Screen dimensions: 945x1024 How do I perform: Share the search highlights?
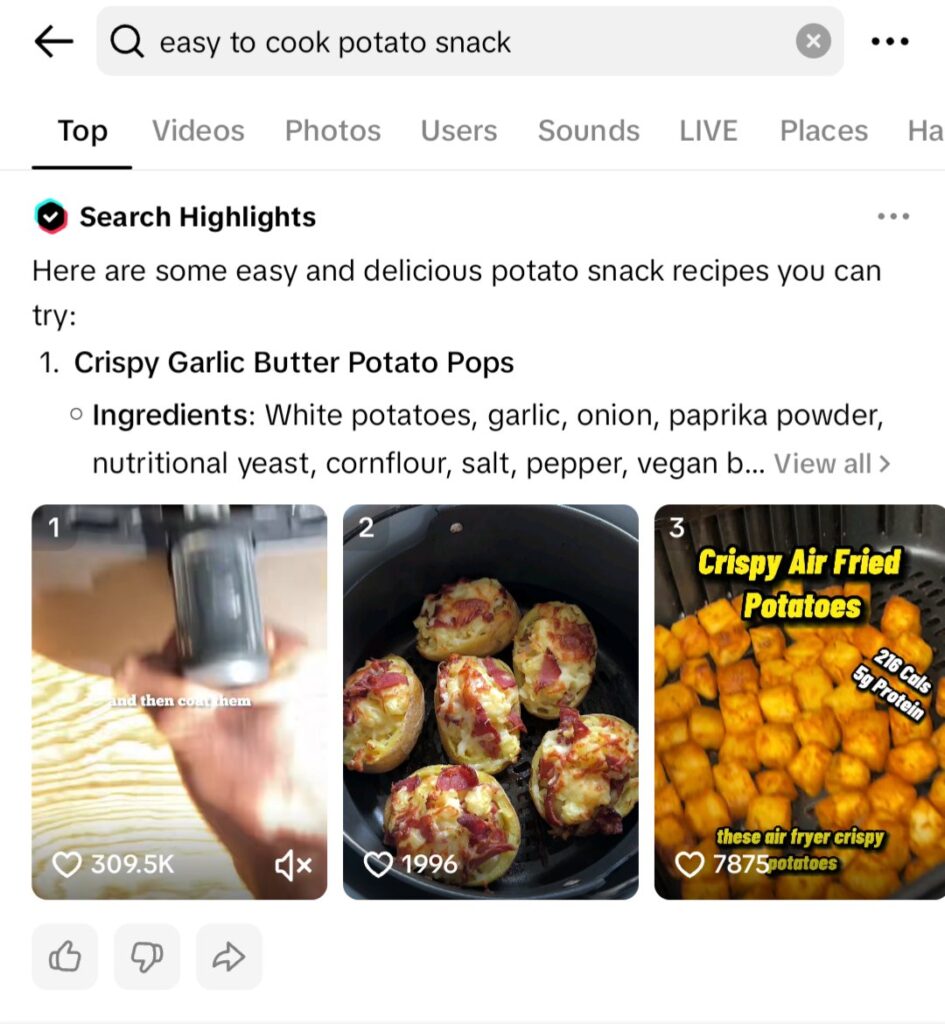[x=229, y=957]
